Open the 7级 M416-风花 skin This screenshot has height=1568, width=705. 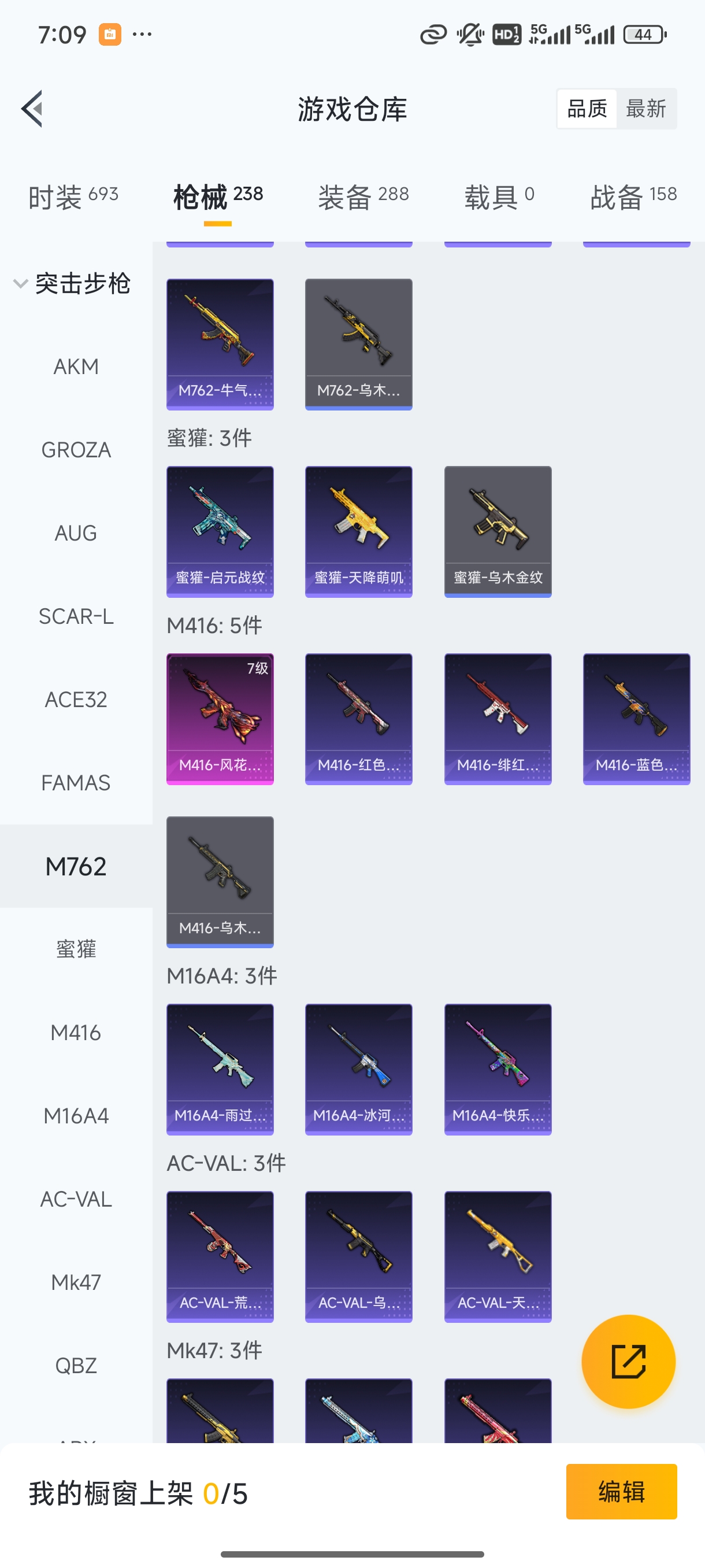tap(220, 719)
